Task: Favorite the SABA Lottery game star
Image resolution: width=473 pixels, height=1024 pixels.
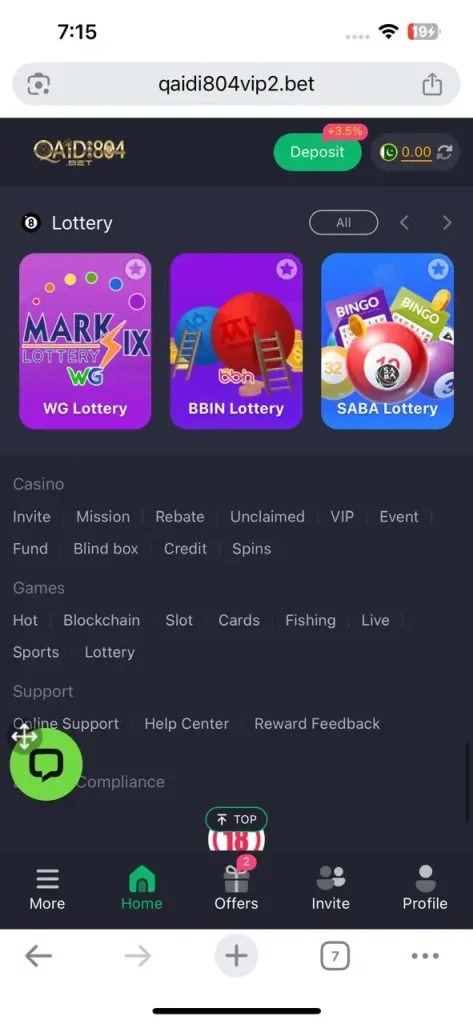Action: [438, 268]
